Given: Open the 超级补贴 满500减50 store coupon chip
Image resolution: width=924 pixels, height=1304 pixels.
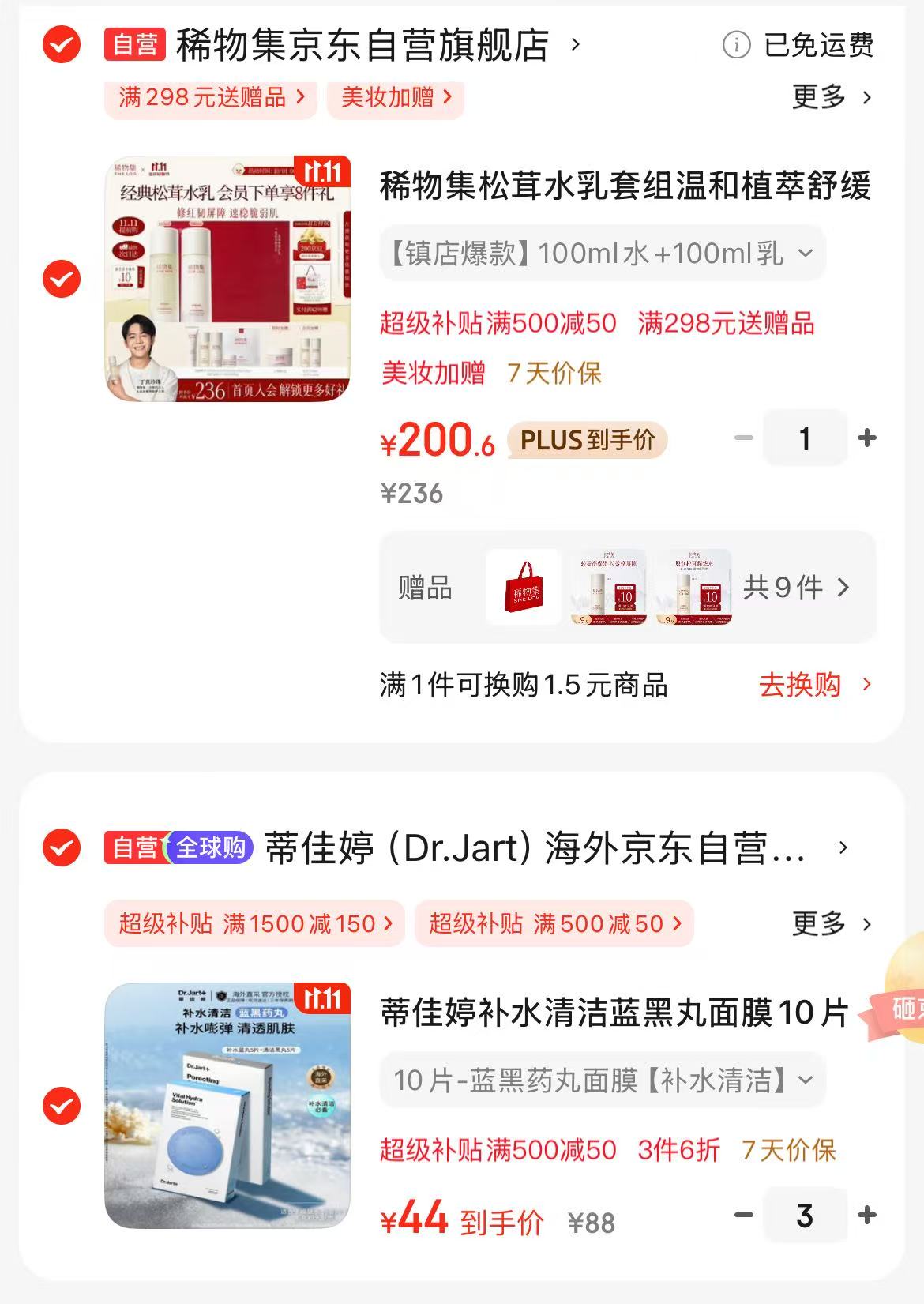Looking at the screenshot, I should pyautogui.click(x=554, y=923).
